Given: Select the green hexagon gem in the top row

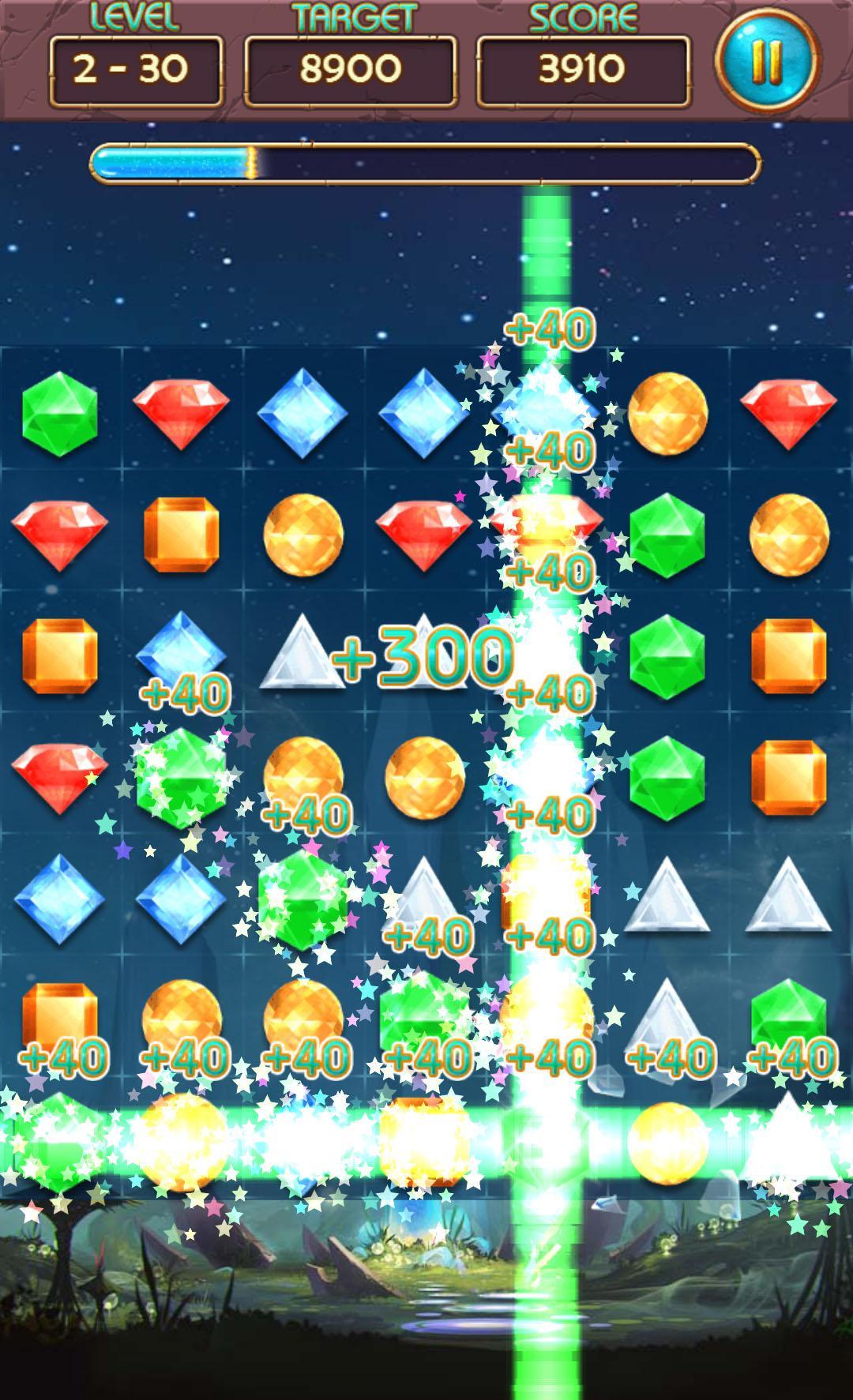Looking at the screenshot, I should [59, 413].
